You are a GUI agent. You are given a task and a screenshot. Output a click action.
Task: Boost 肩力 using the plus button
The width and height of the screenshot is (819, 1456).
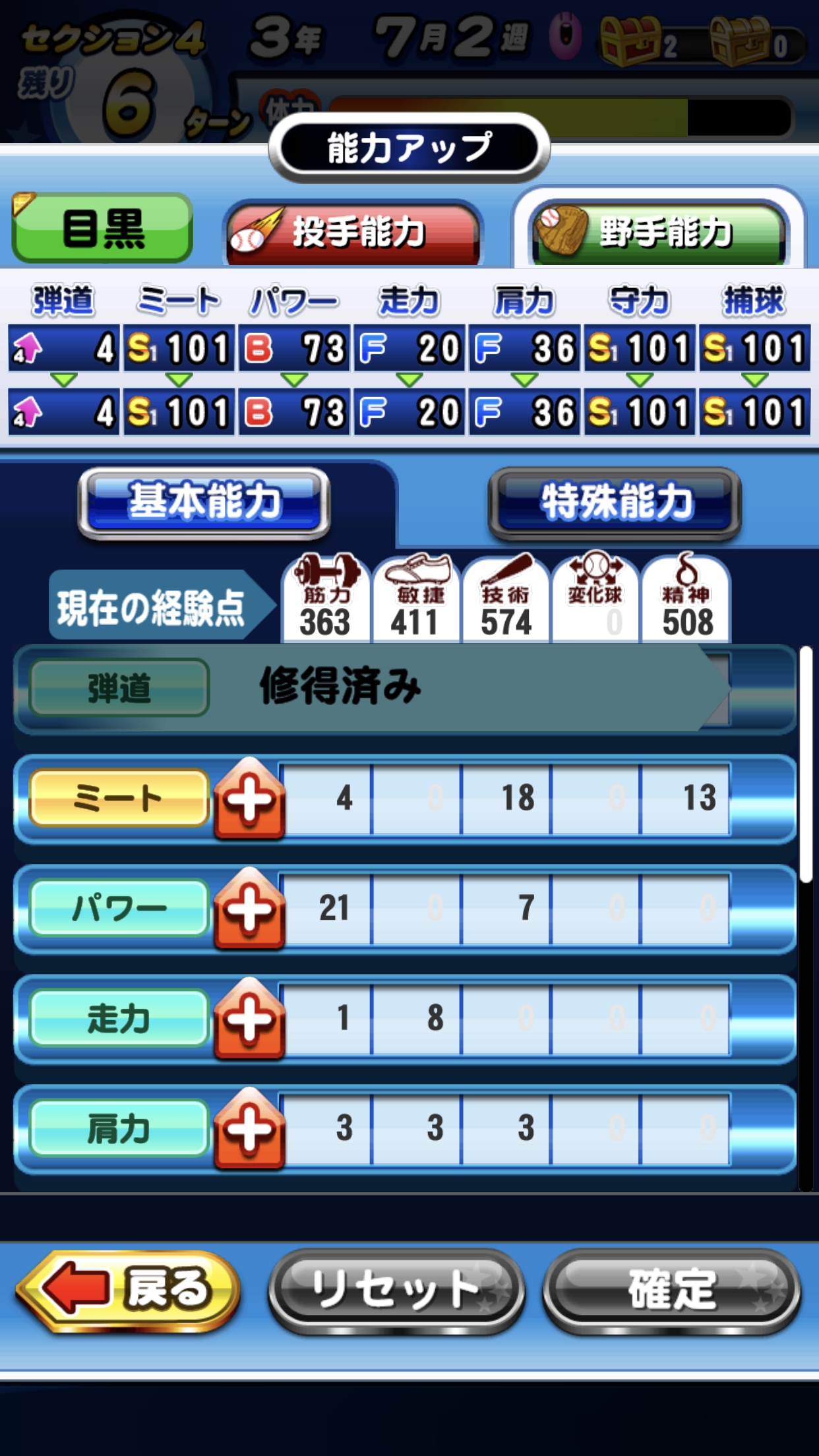tap(249, 1129)
